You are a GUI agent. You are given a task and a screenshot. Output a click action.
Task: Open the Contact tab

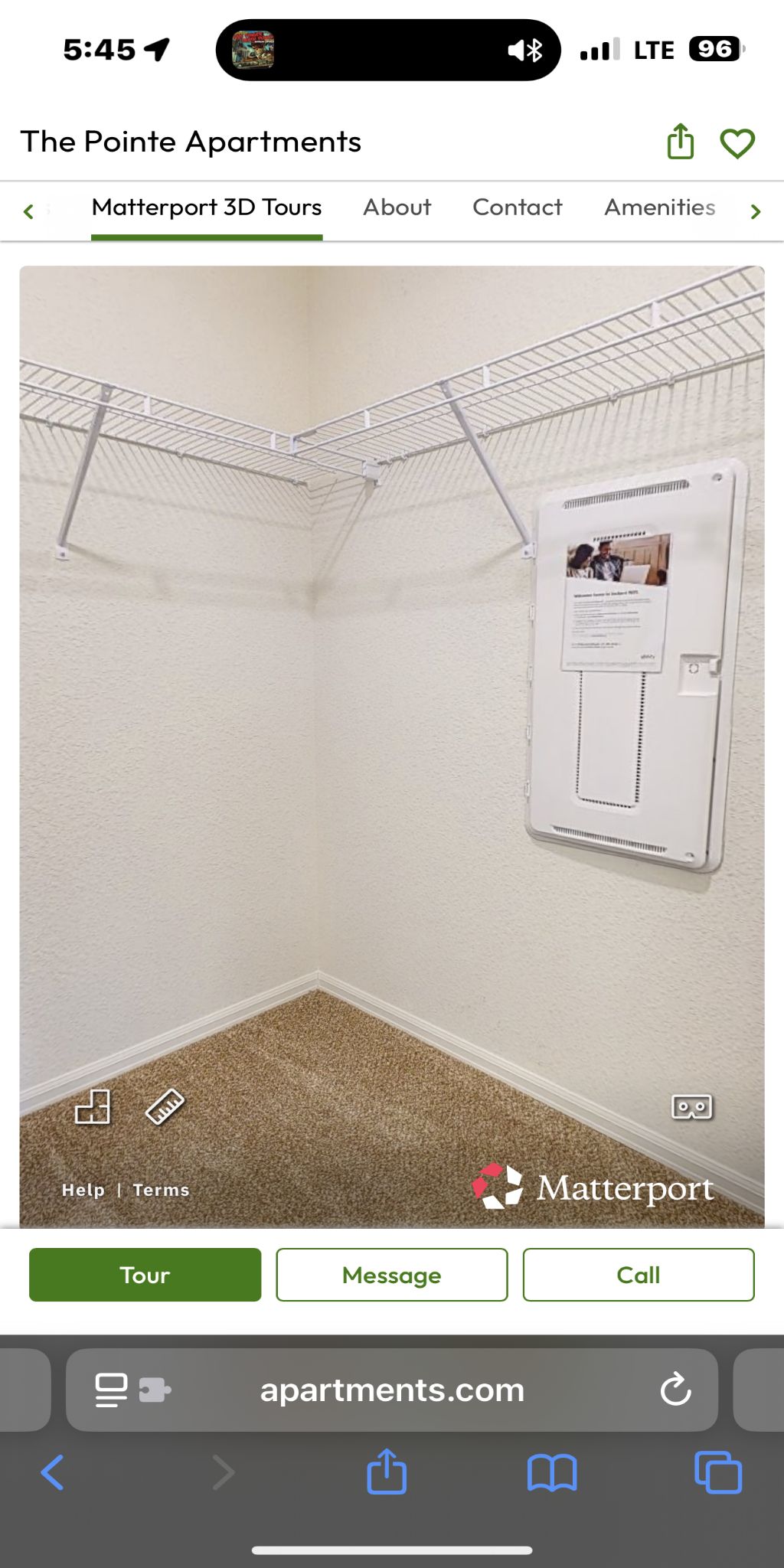(517, 207)
